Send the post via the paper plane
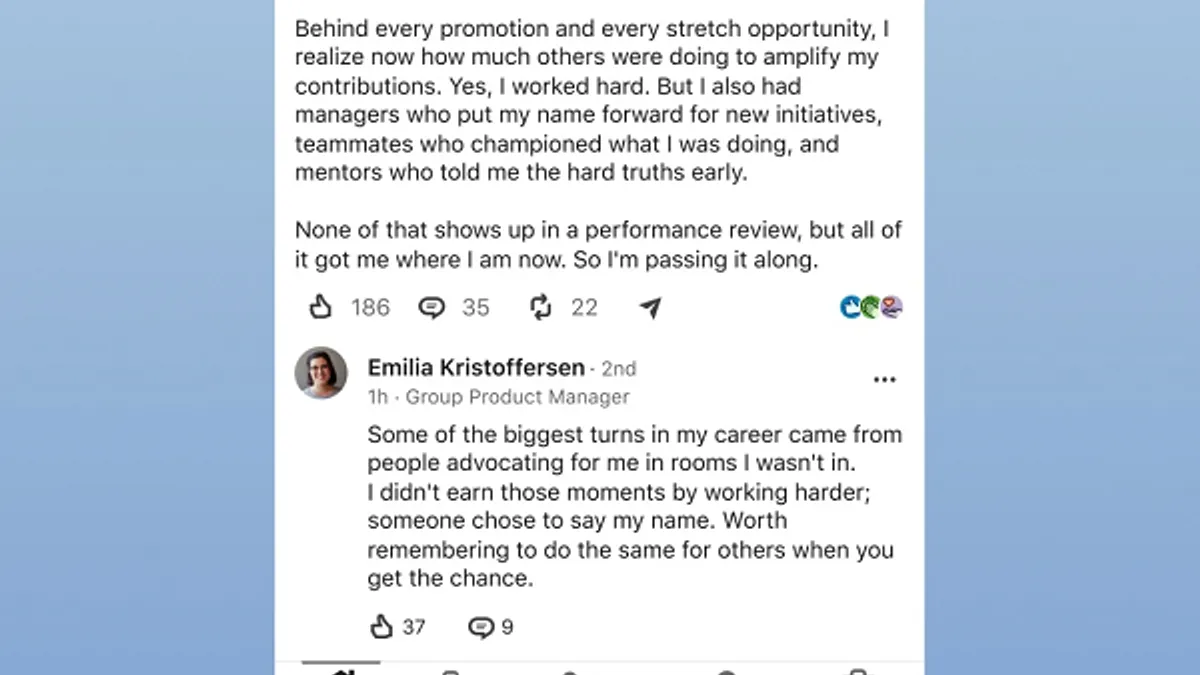The image size is (1200, 675). point(651,308)
